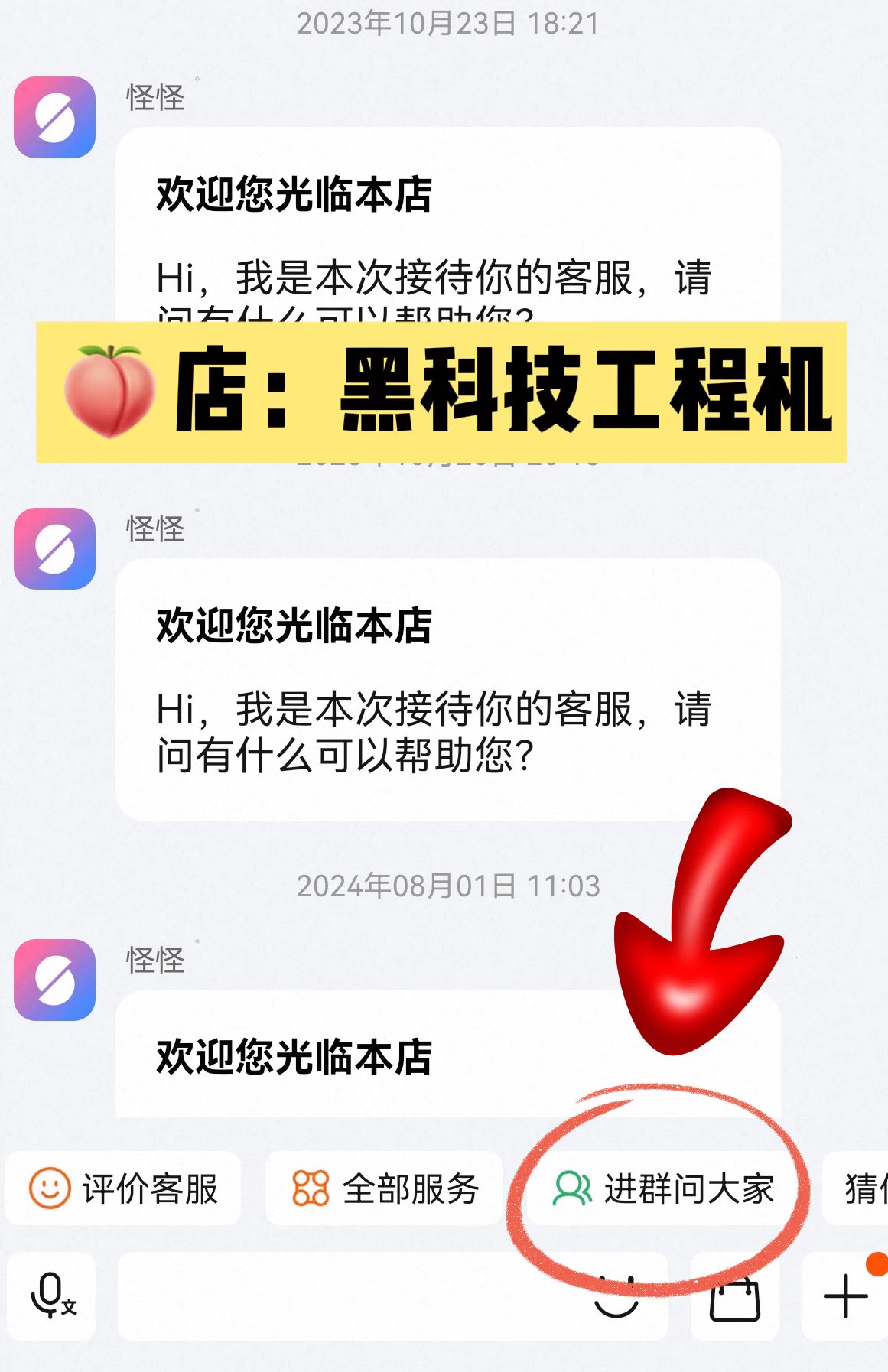Open the emoji picker
The height and width of the screenshot is (1372, 888).
[616, 1296]
